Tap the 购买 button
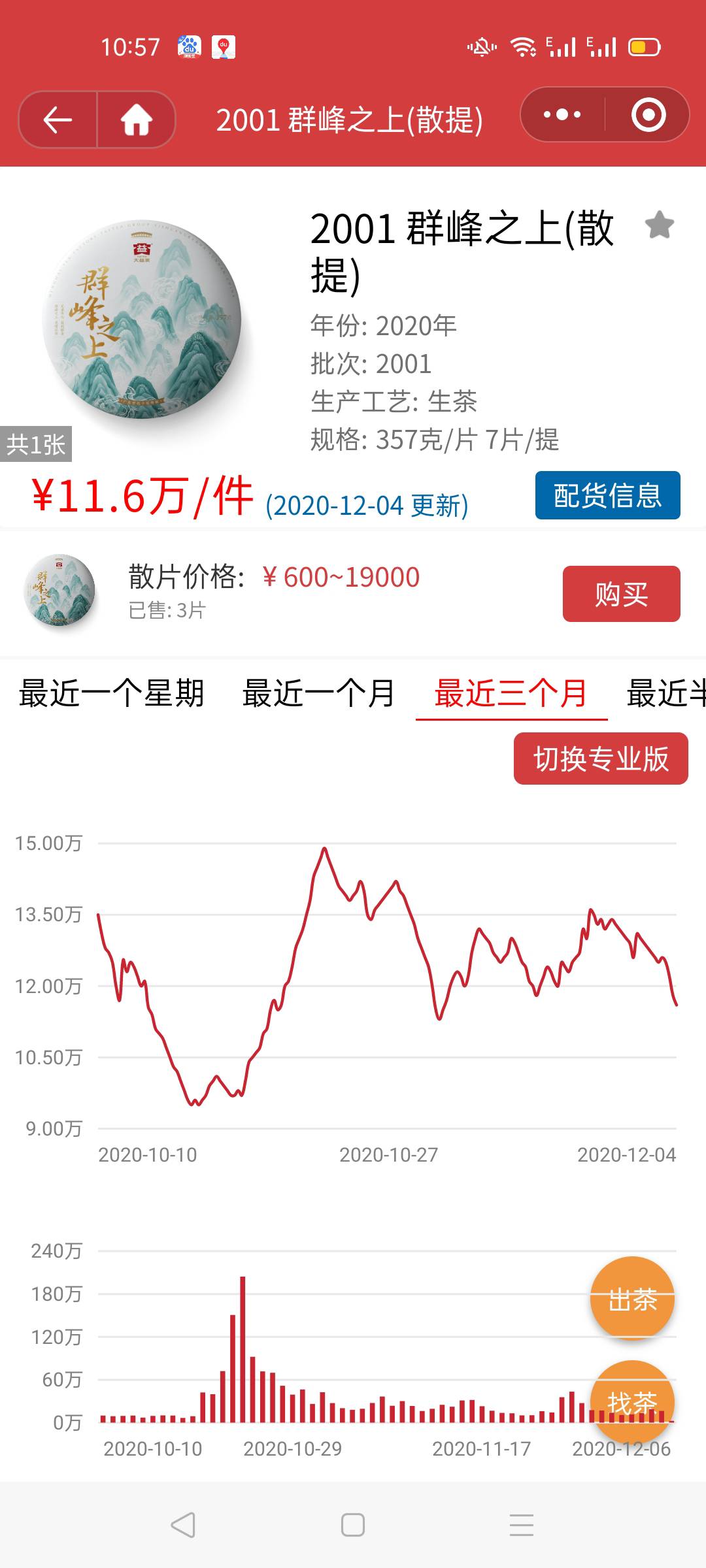Viewport: 706px width, 1568px height. coord(621,594)
